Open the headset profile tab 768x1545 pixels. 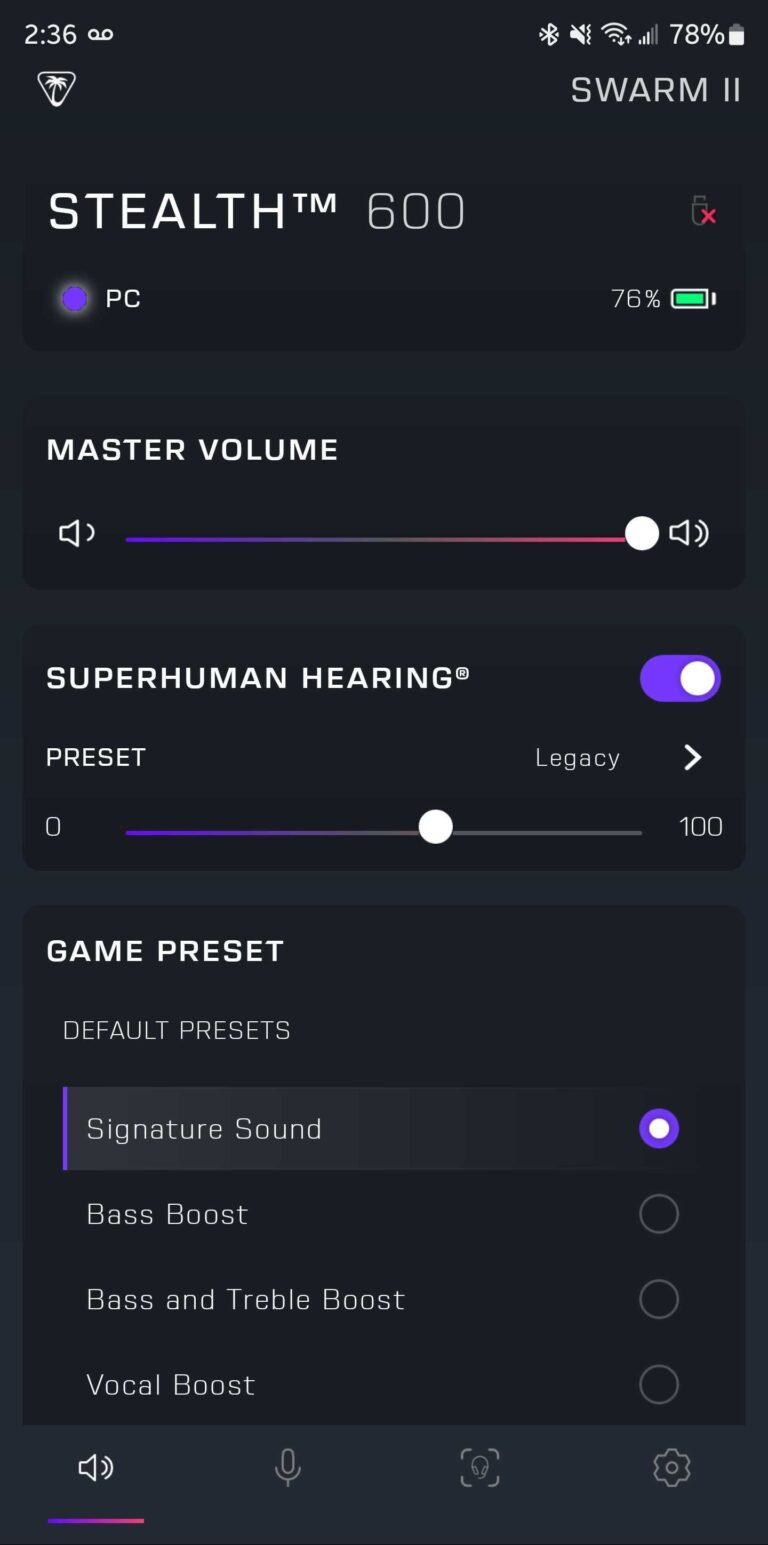(x=480, y=1467)
